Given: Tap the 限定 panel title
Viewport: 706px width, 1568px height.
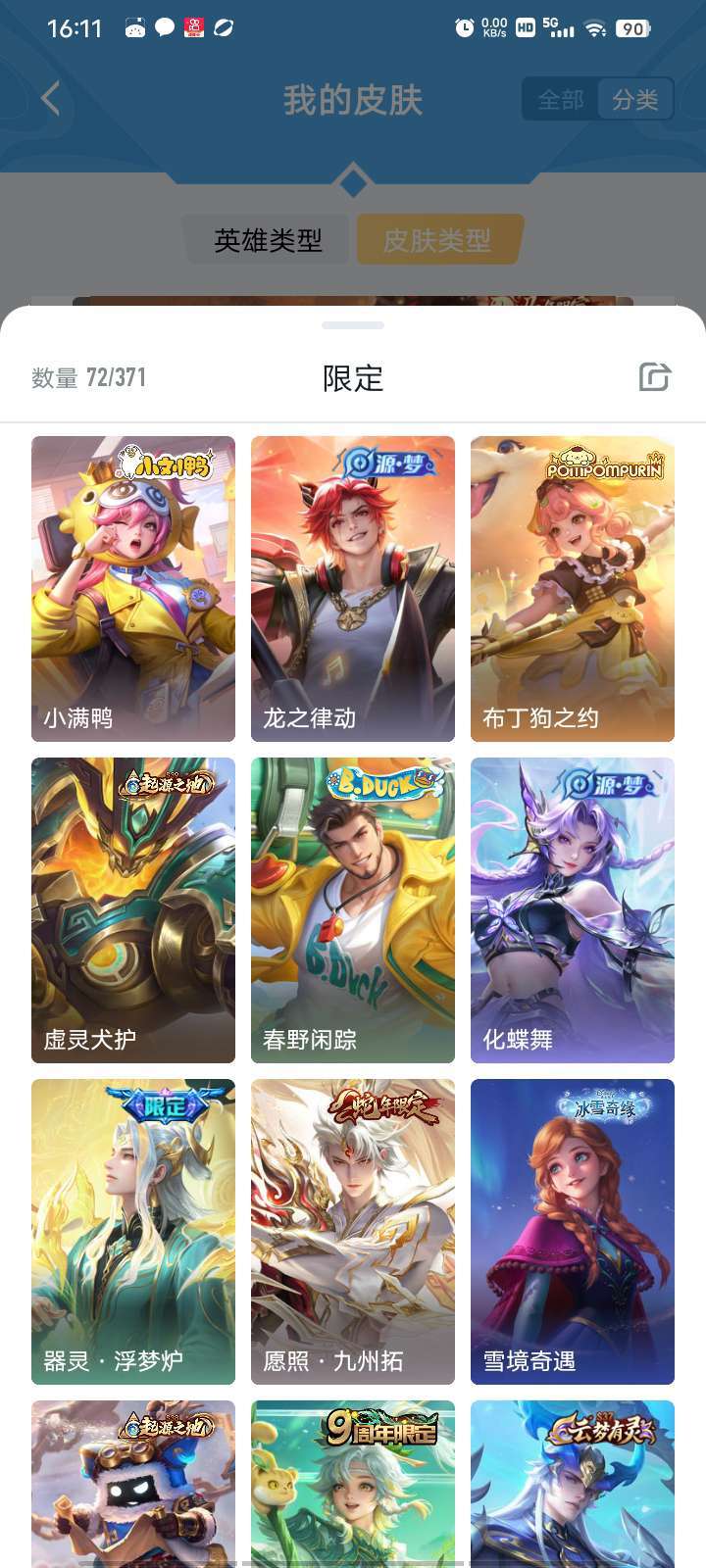Looking at the screenshot, I should (353, 376).
